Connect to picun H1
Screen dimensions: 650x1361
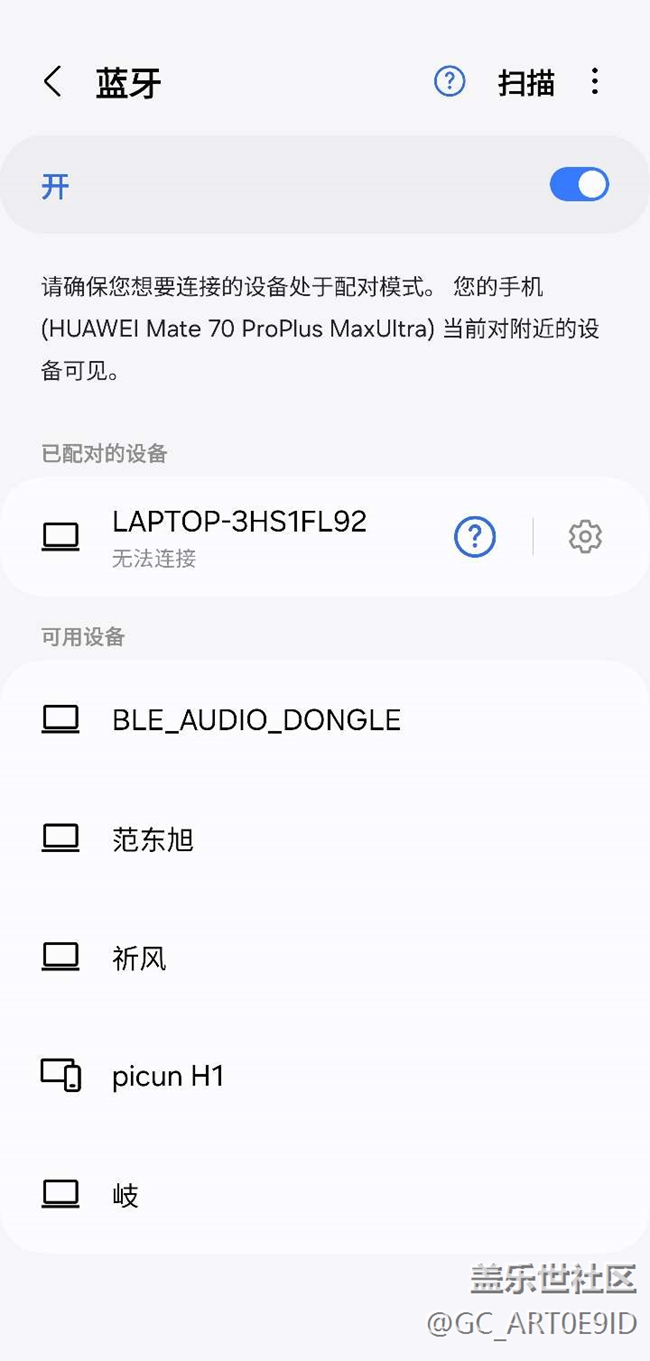325,1076
